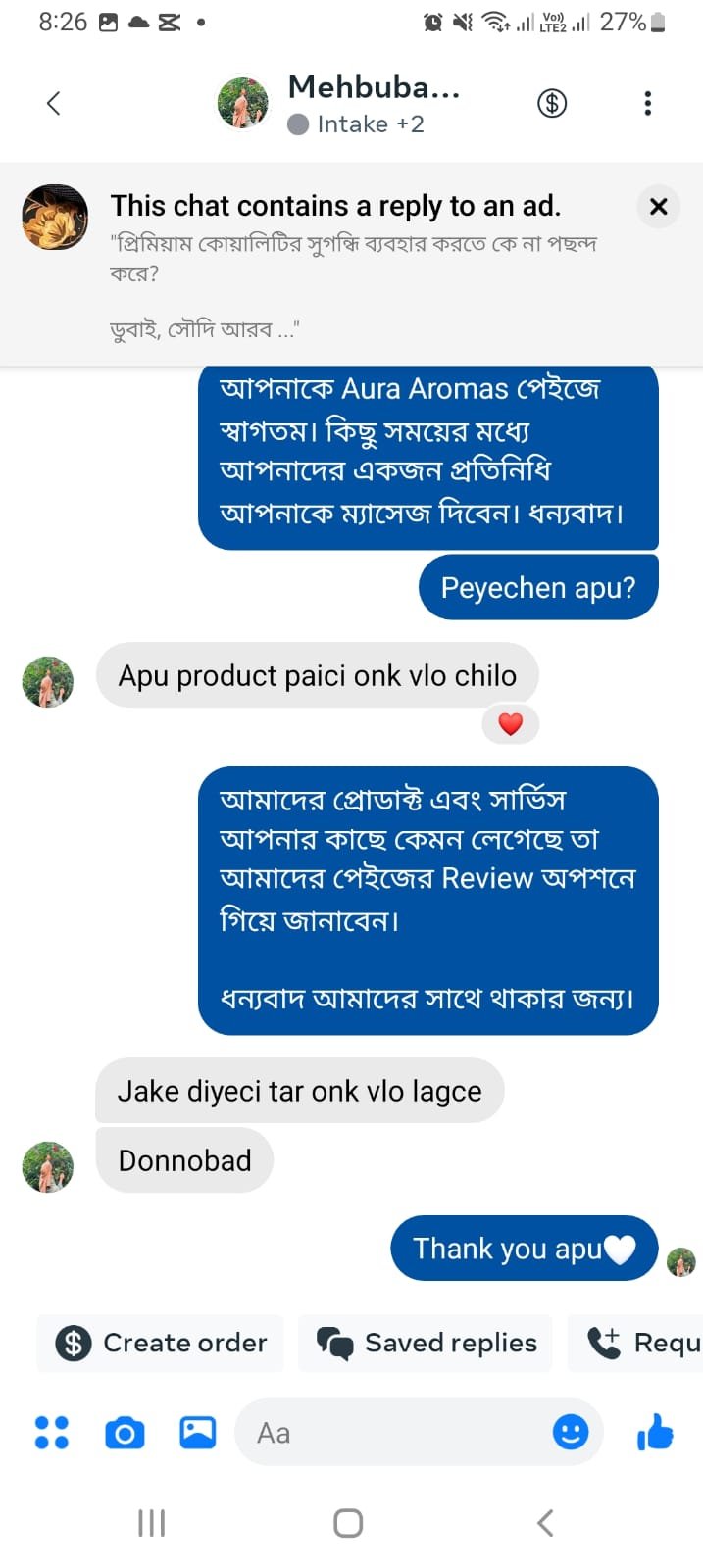Focus the Aa message input field
Image resolution: width=703 pixels, height=1568 pixels.
(x=392, y=1433)
